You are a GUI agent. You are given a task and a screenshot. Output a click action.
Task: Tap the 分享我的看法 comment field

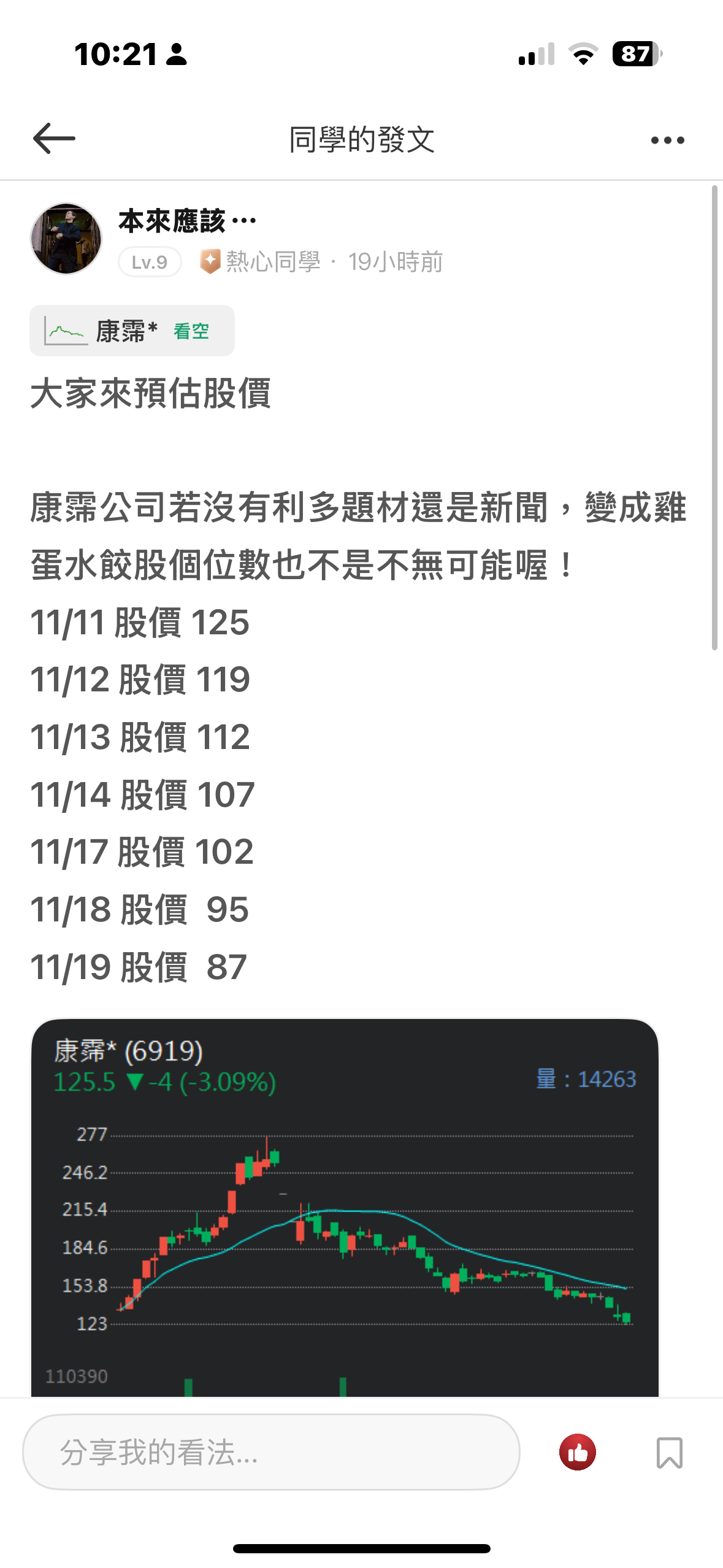(x=271, y=1452)
